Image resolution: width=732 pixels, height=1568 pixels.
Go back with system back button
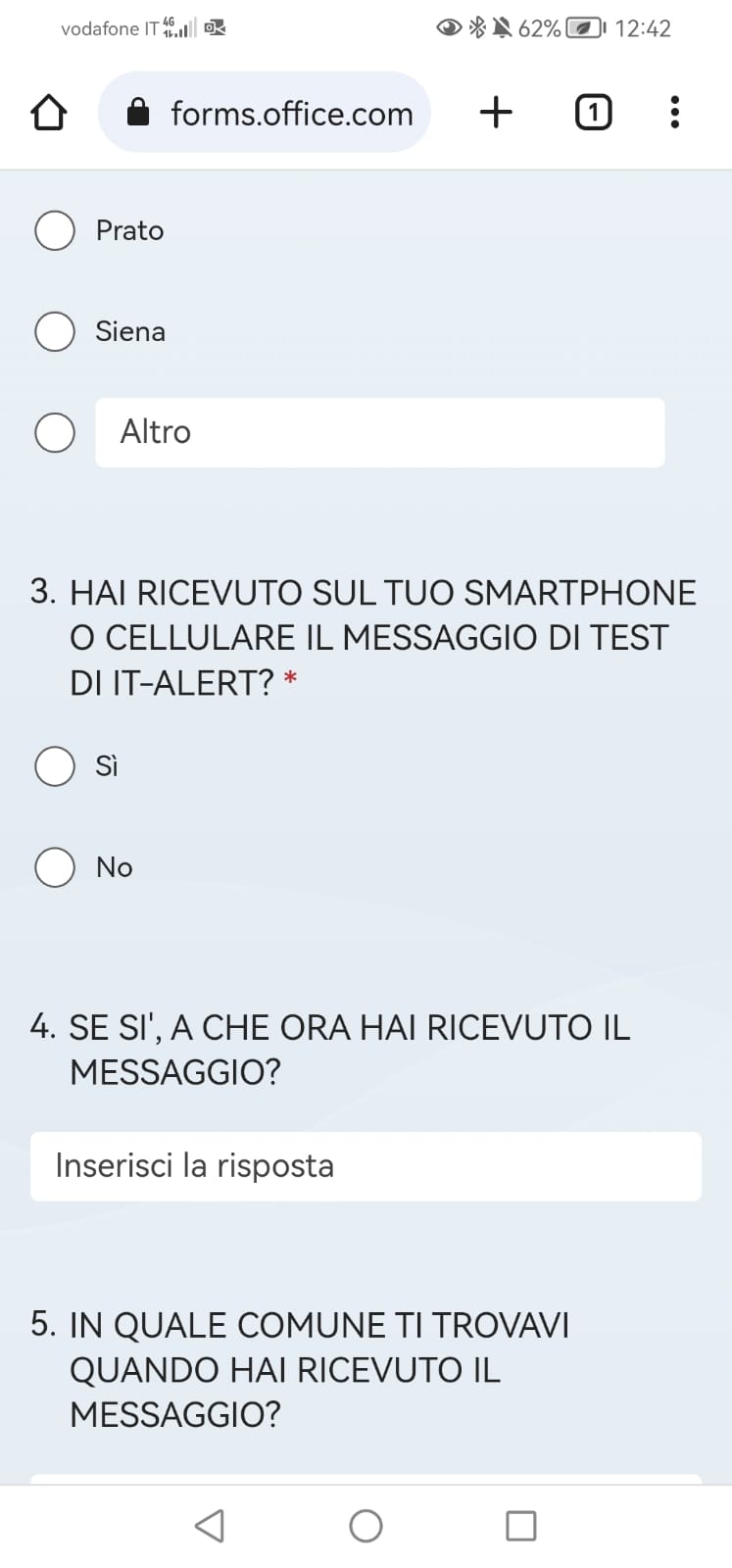tap(210, 1526)
